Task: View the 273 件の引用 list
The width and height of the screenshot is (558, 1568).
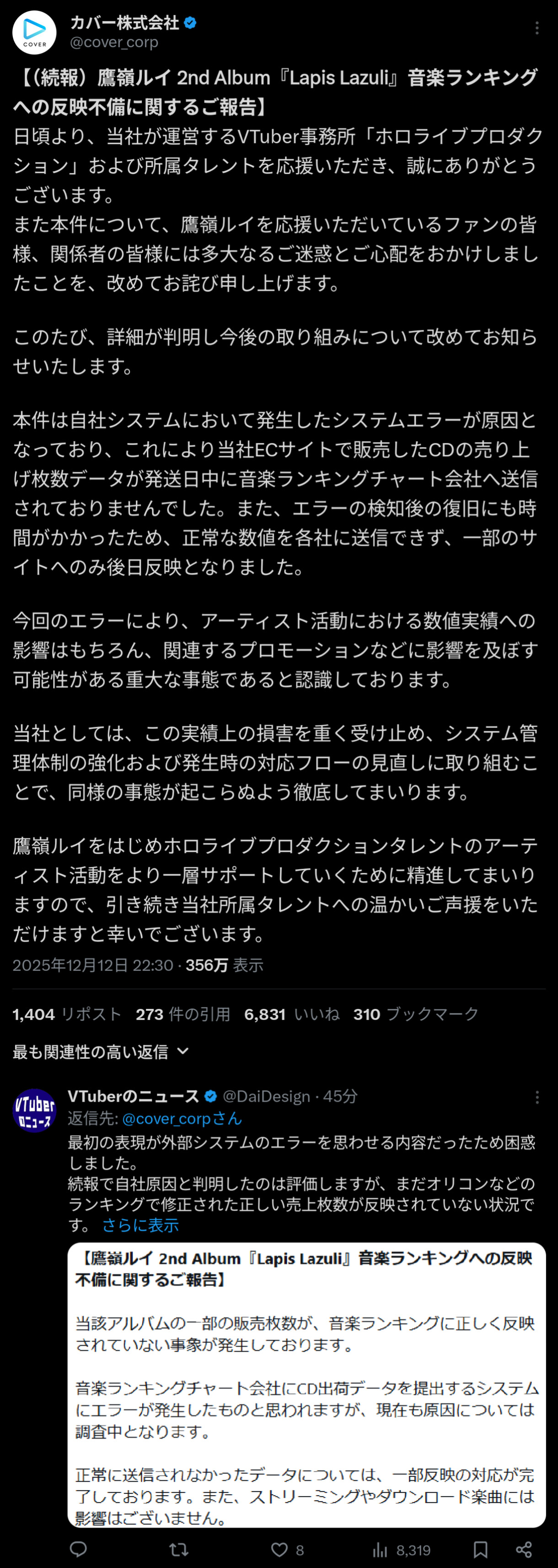Action: point(182,1014)
